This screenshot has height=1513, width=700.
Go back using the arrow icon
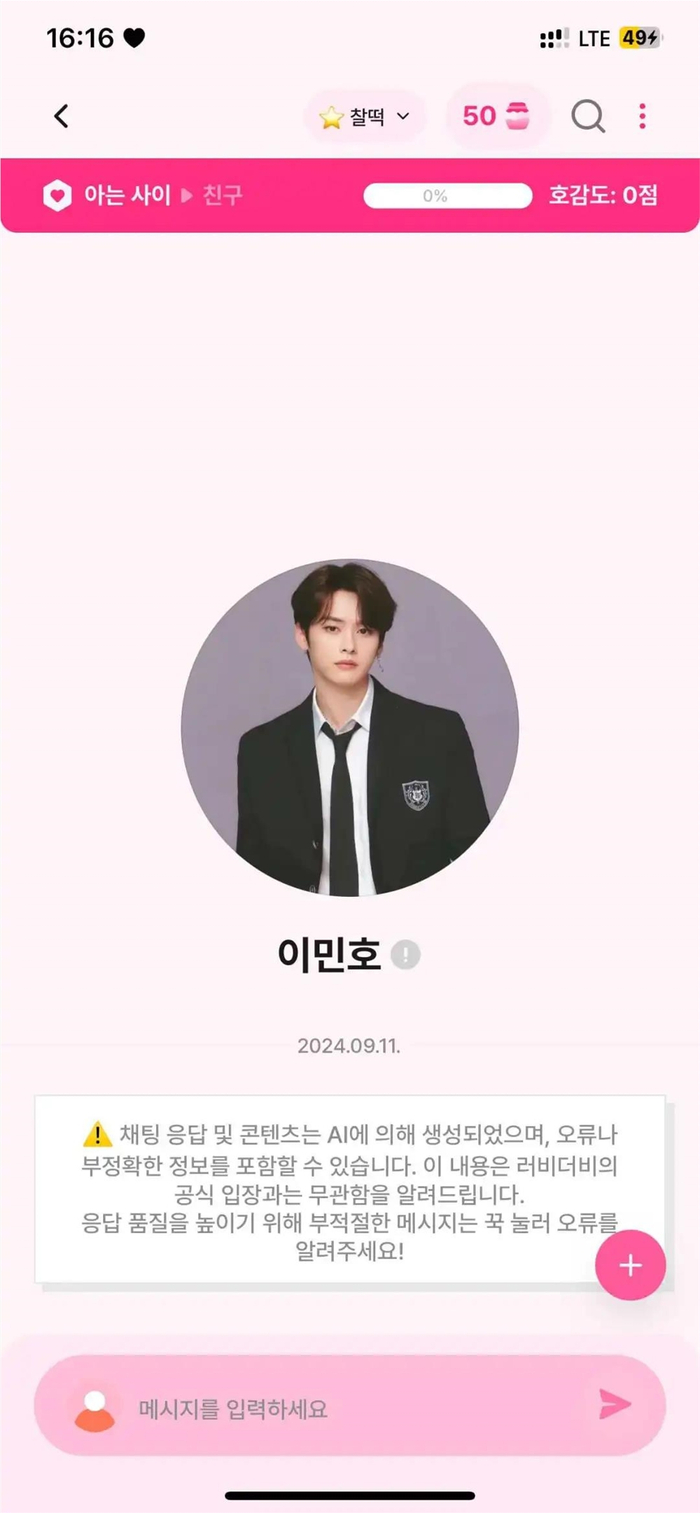(61, 117)
